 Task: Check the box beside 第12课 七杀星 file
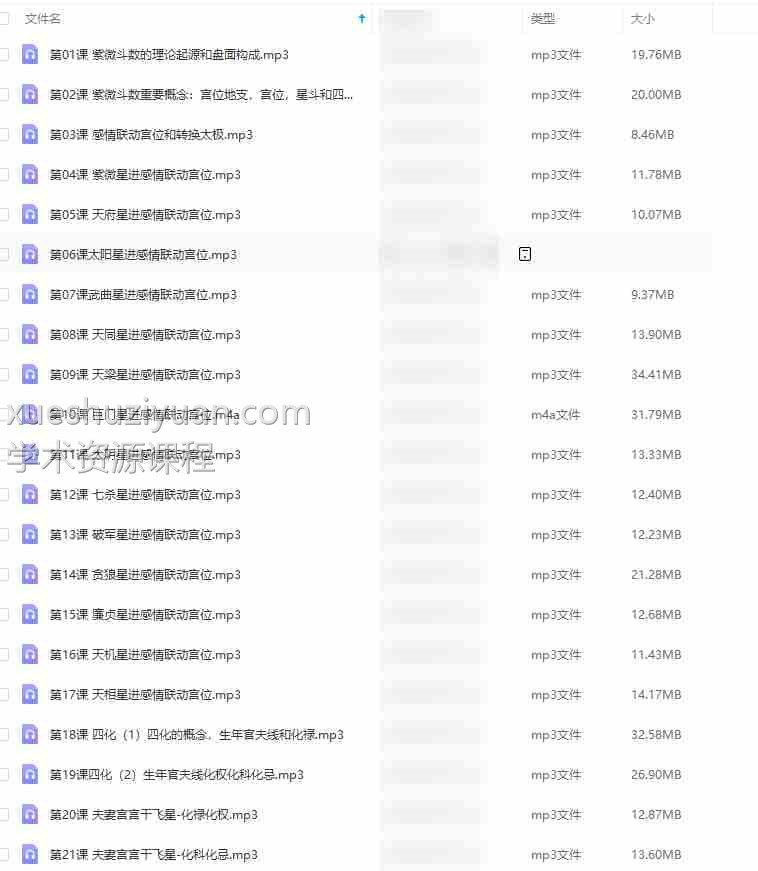pos(5,494)
